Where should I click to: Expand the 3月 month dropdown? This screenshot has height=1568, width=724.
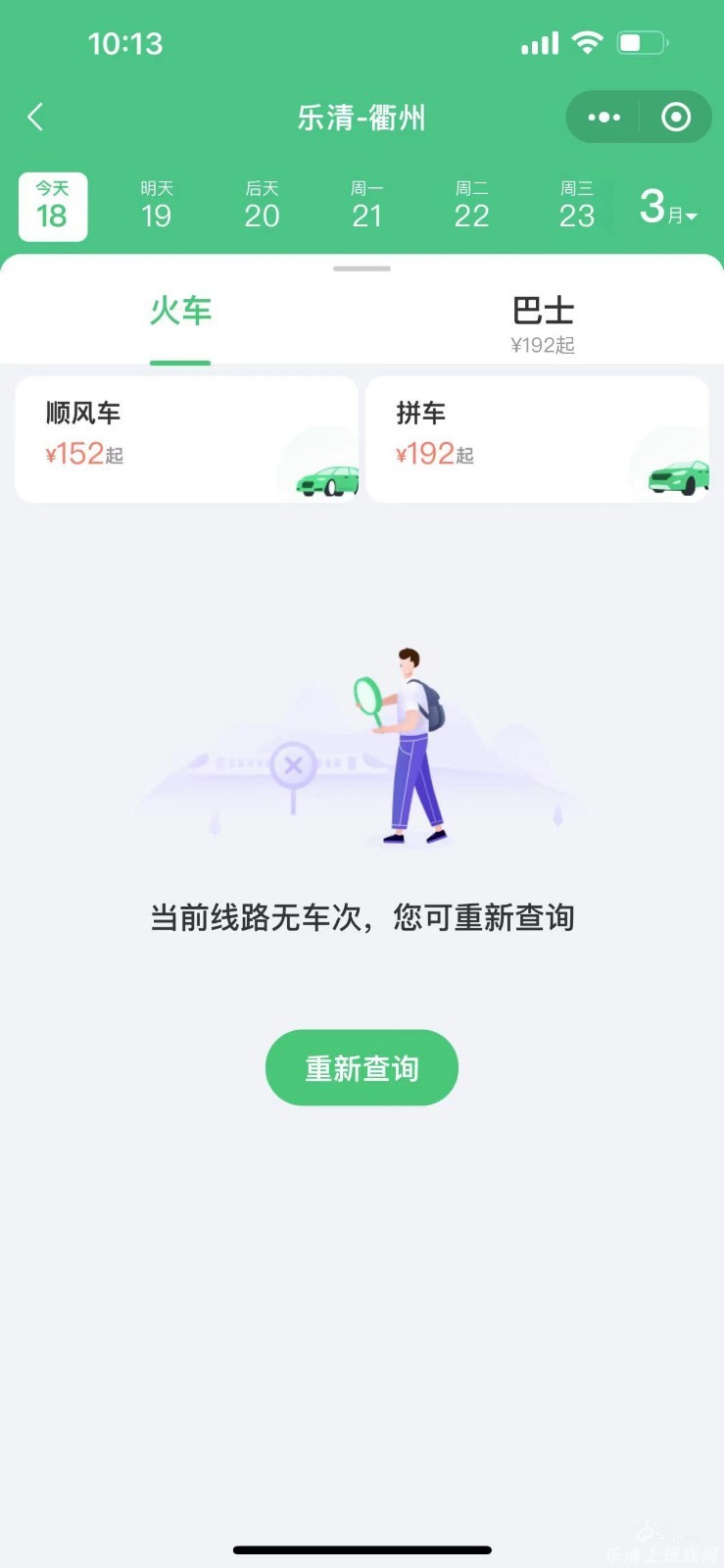click(x=668, y=207)
